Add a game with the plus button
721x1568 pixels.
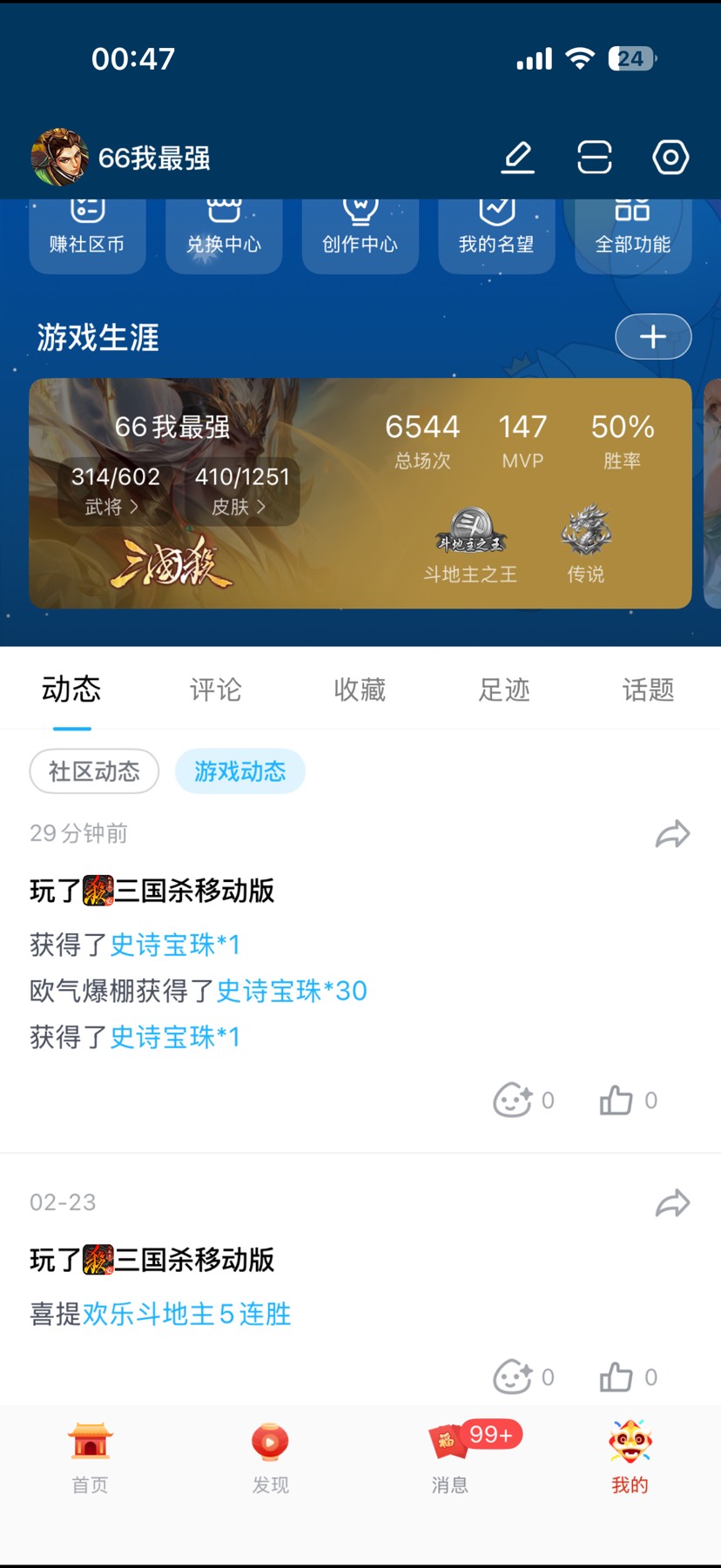pyautogui.click(x=653, y=337)
